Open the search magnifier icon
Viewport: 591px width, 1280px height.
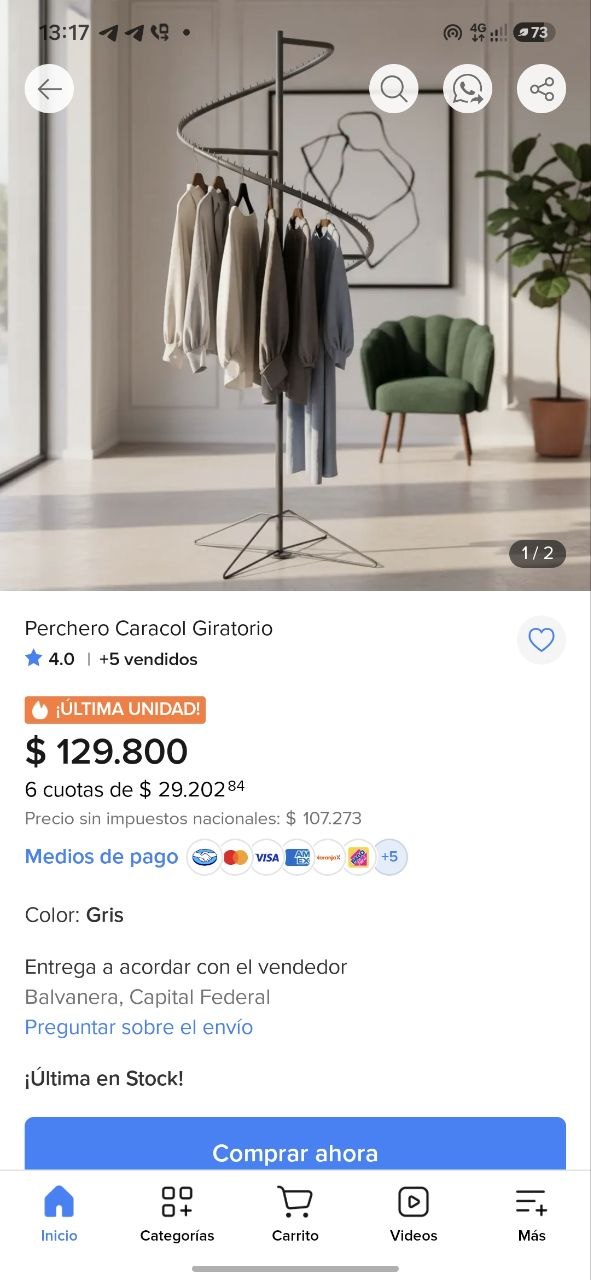[x=394, y=89]
